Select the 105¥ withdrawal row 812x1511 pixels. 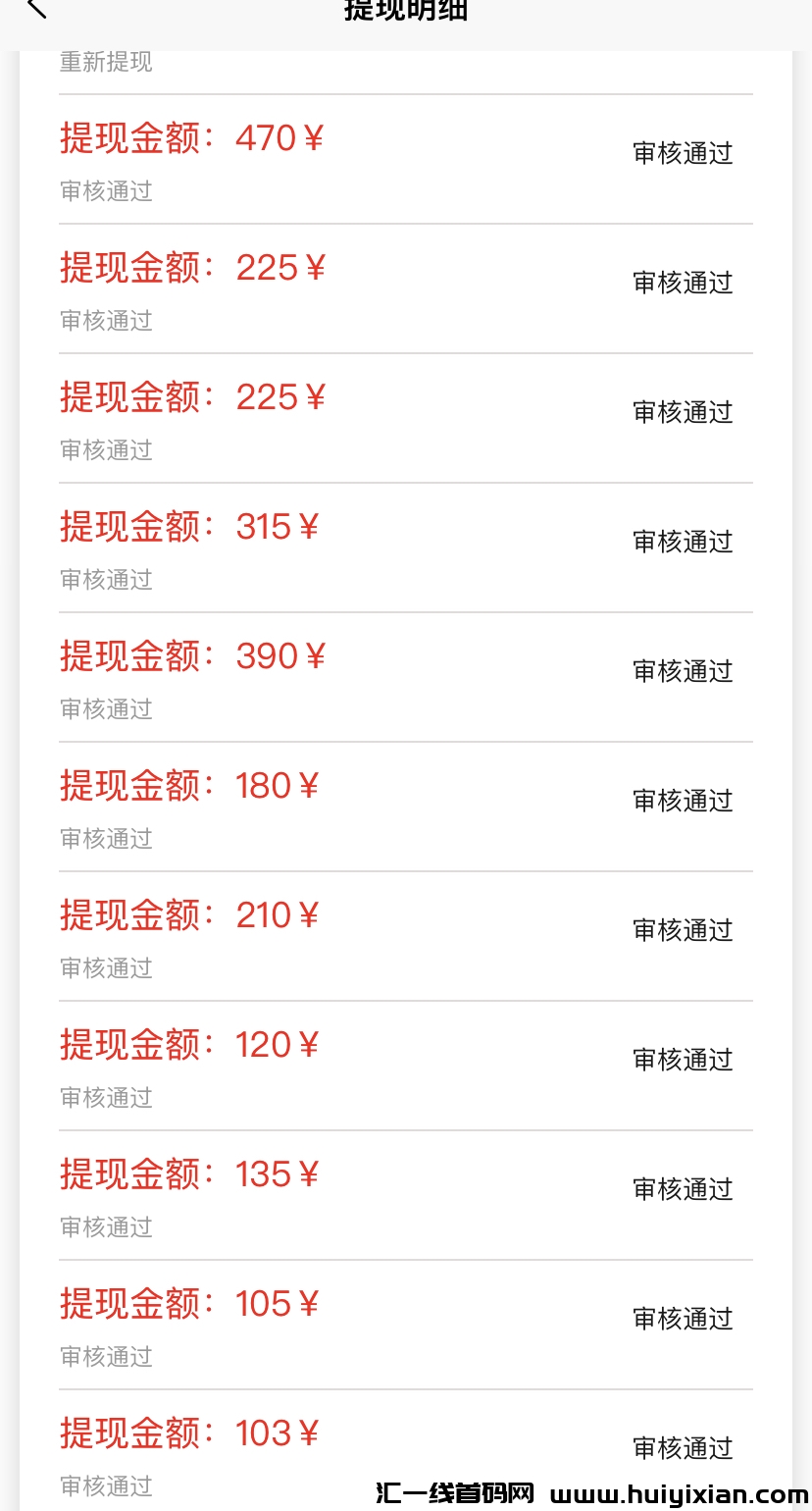pyautogui.click(x=186, y=1303)
